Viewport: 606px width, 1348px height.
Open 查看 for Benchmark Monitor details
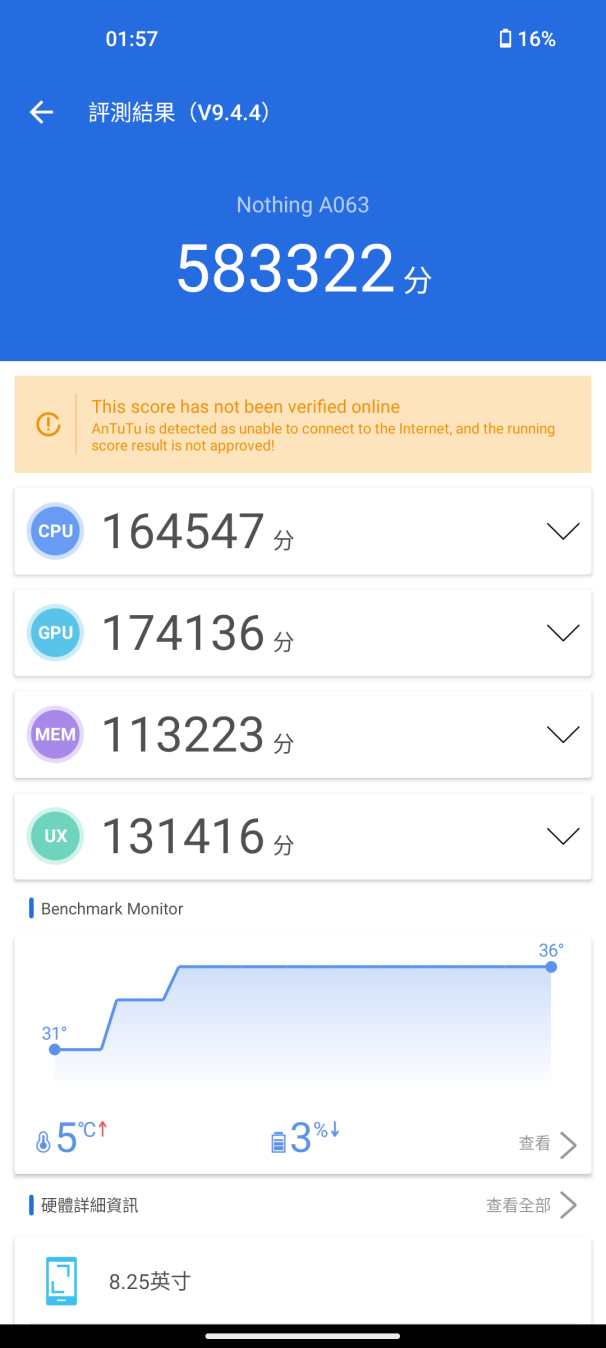[547, 1144]
